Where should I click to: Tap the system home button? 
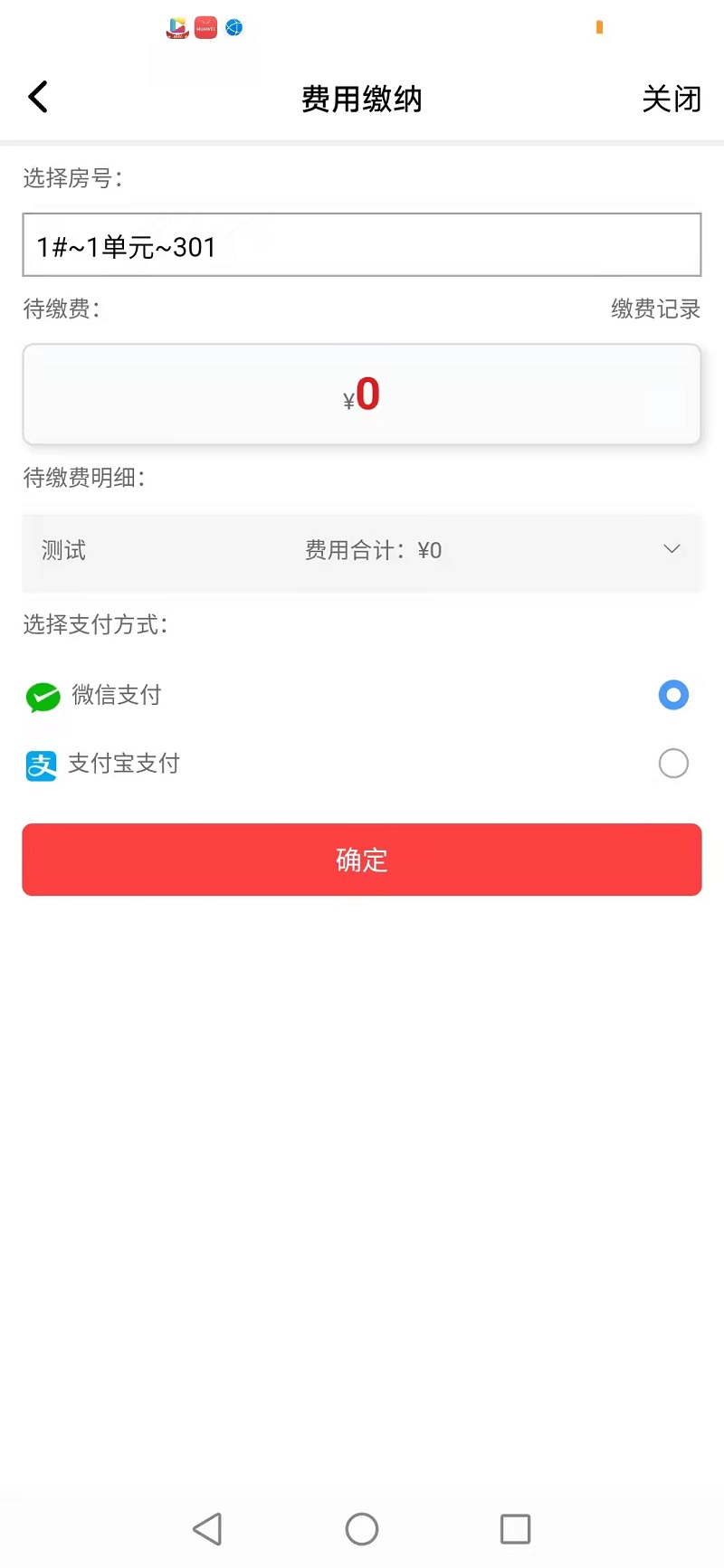362,1529
